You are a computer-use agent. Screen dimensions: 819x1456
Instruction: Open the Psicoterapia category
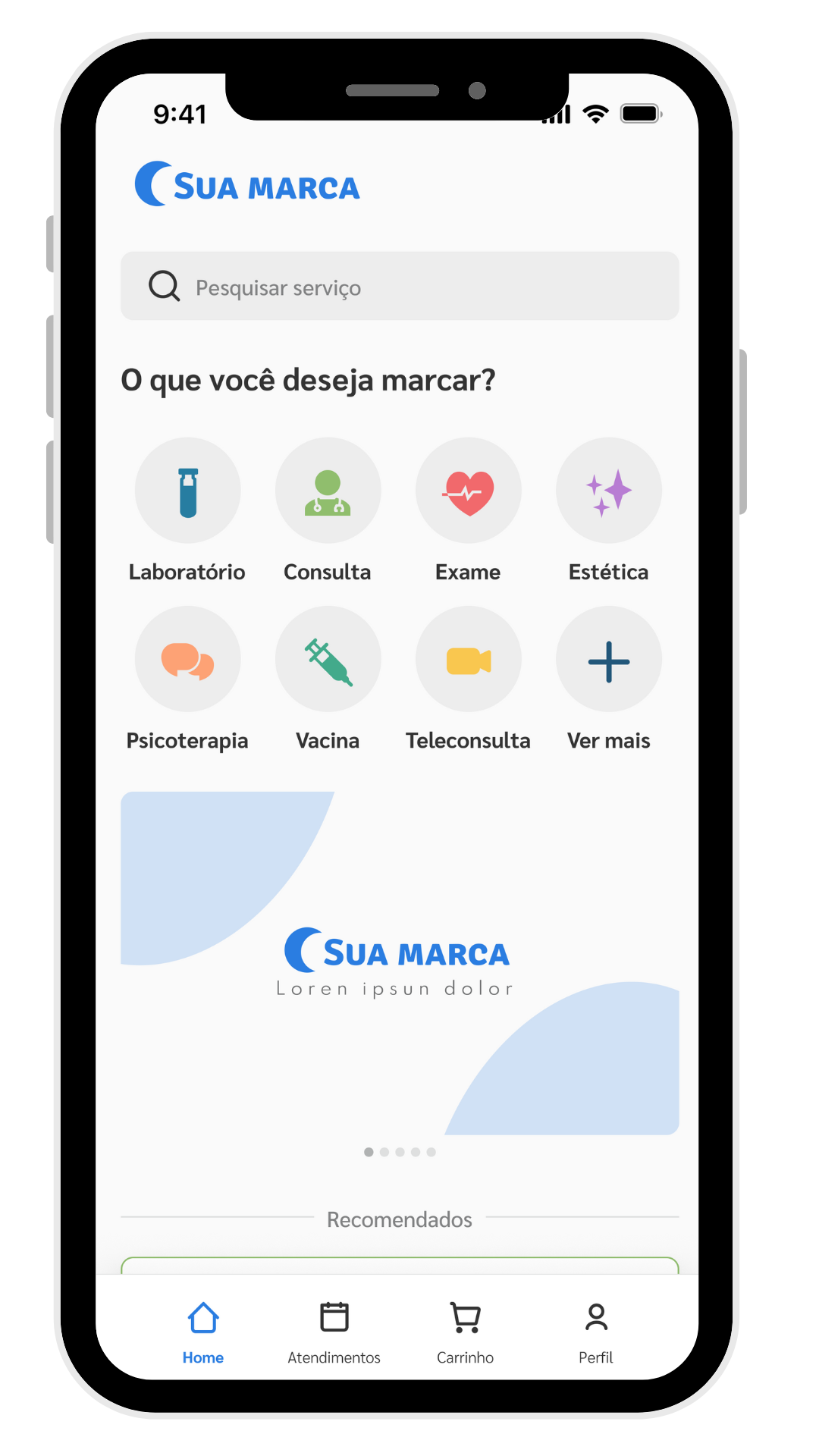tap(187, 659)
